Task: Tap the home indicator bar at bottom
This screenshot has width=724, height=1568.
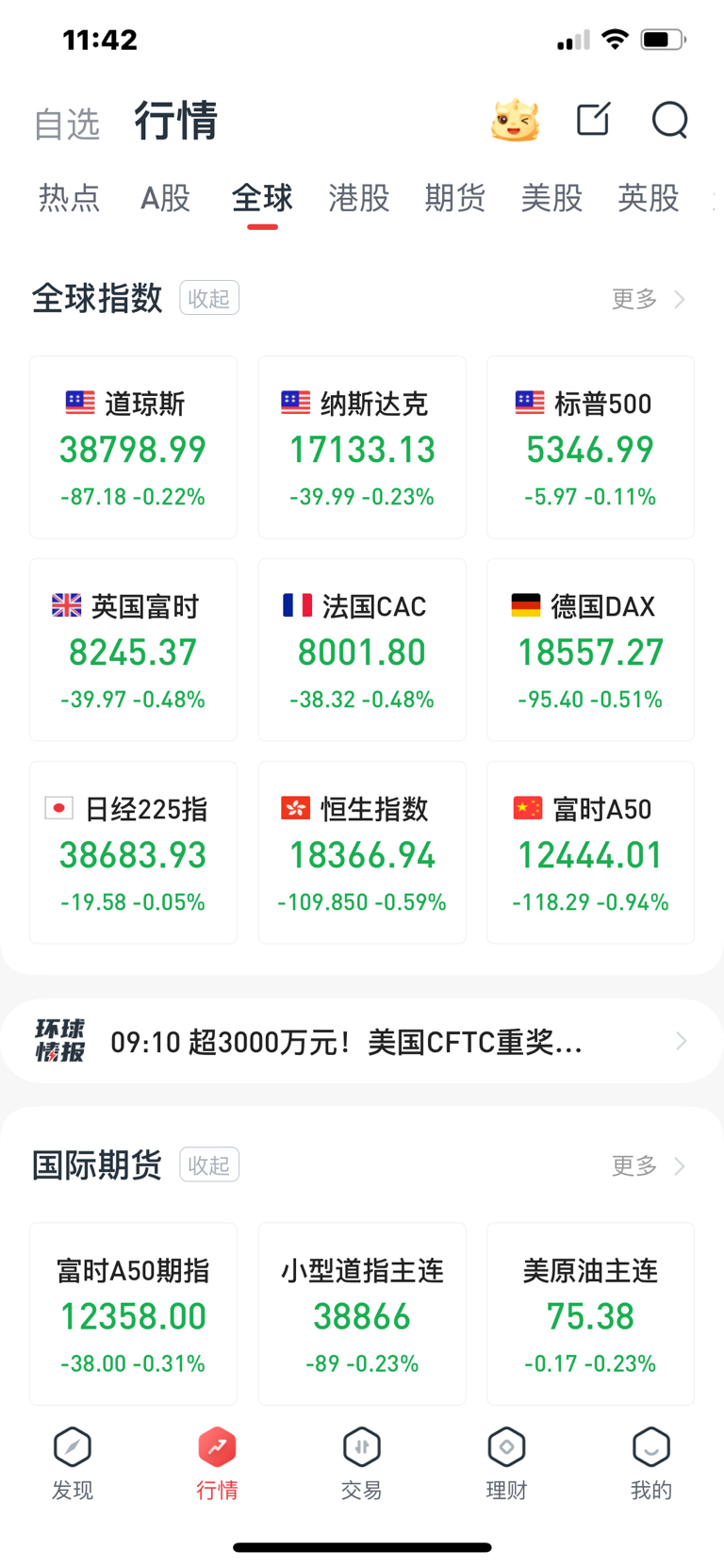Action: pyautogui.click(x=362, y=1546)
